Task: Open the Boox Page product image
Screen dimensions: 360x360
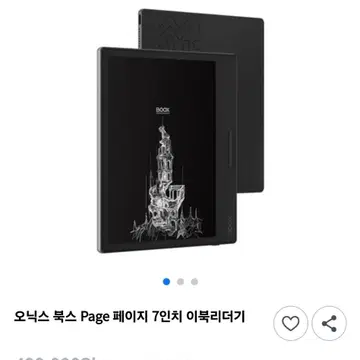Action: pos(180,131)
